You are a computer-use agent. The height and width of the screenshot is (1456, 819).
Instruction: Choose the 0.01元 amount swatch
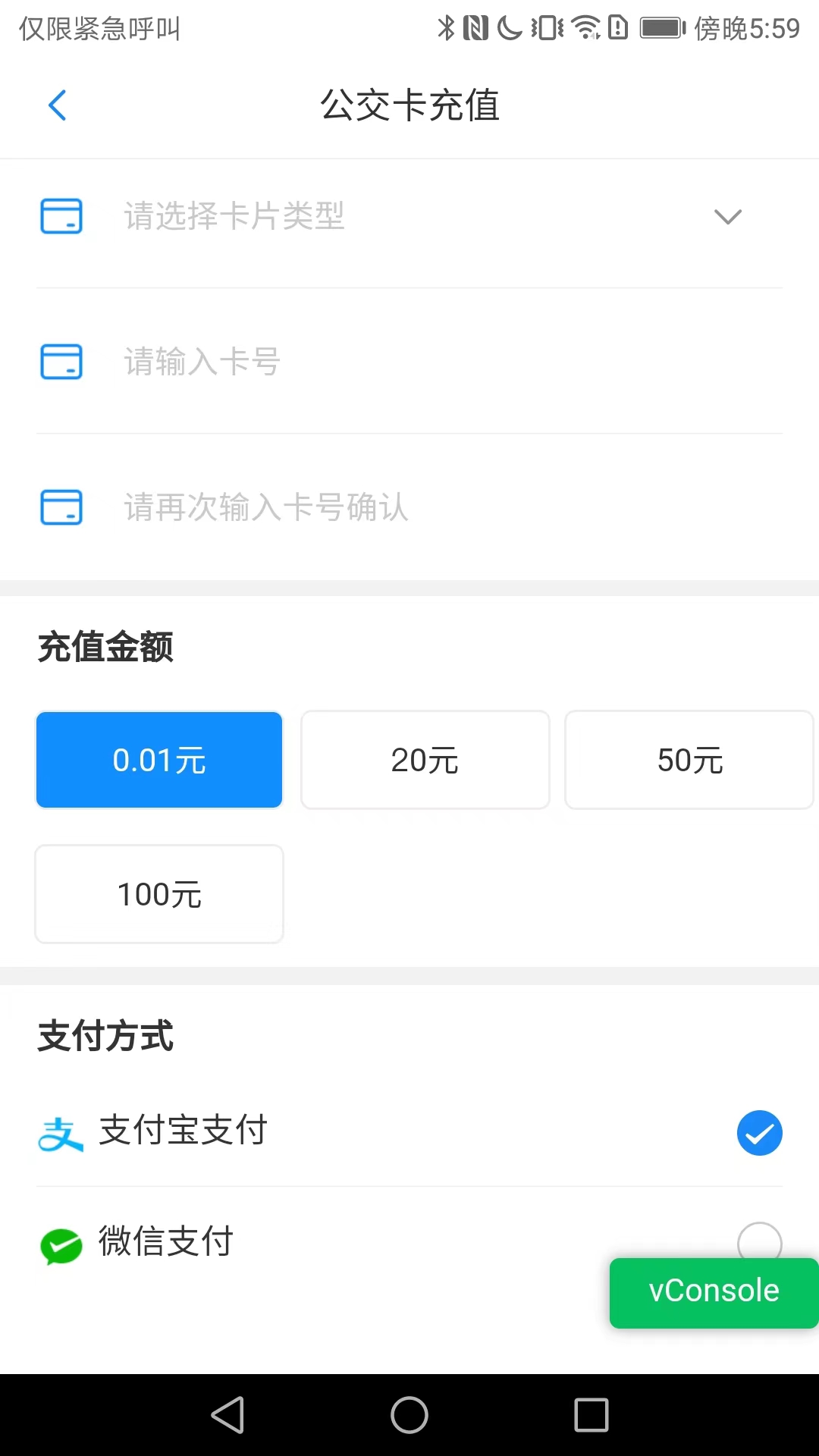pyautogui.click(x=158, y=759)
